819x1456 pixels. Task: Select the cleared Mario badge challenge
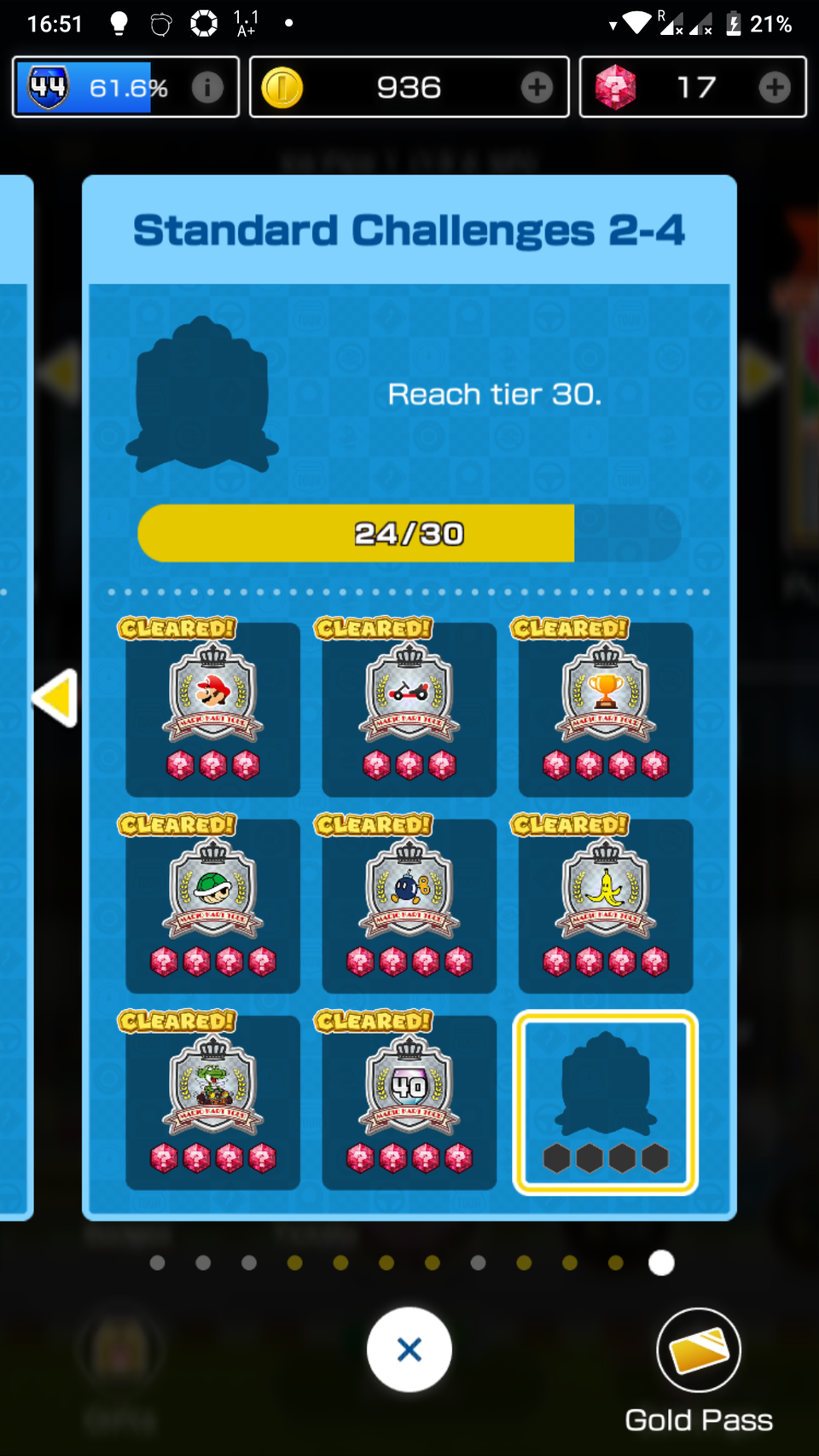pyautogui.click(x=212, y=709)
